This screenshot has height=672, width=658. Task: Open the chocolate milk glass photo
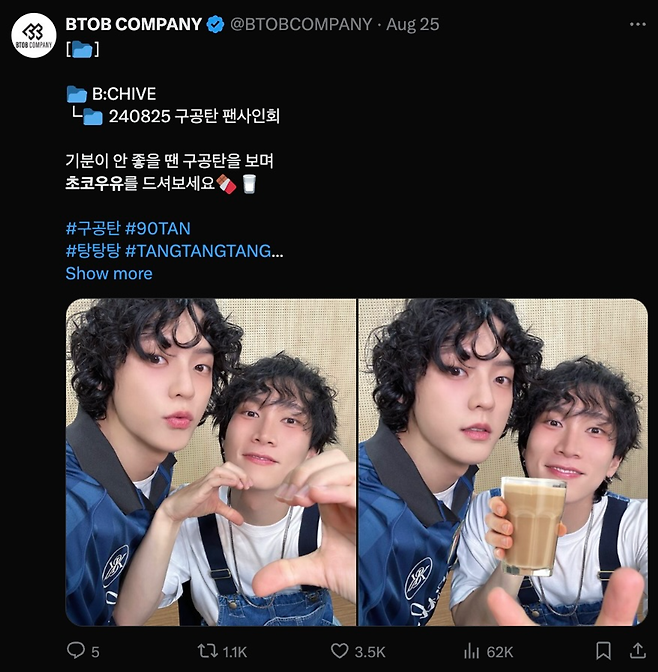coord(503,462)
